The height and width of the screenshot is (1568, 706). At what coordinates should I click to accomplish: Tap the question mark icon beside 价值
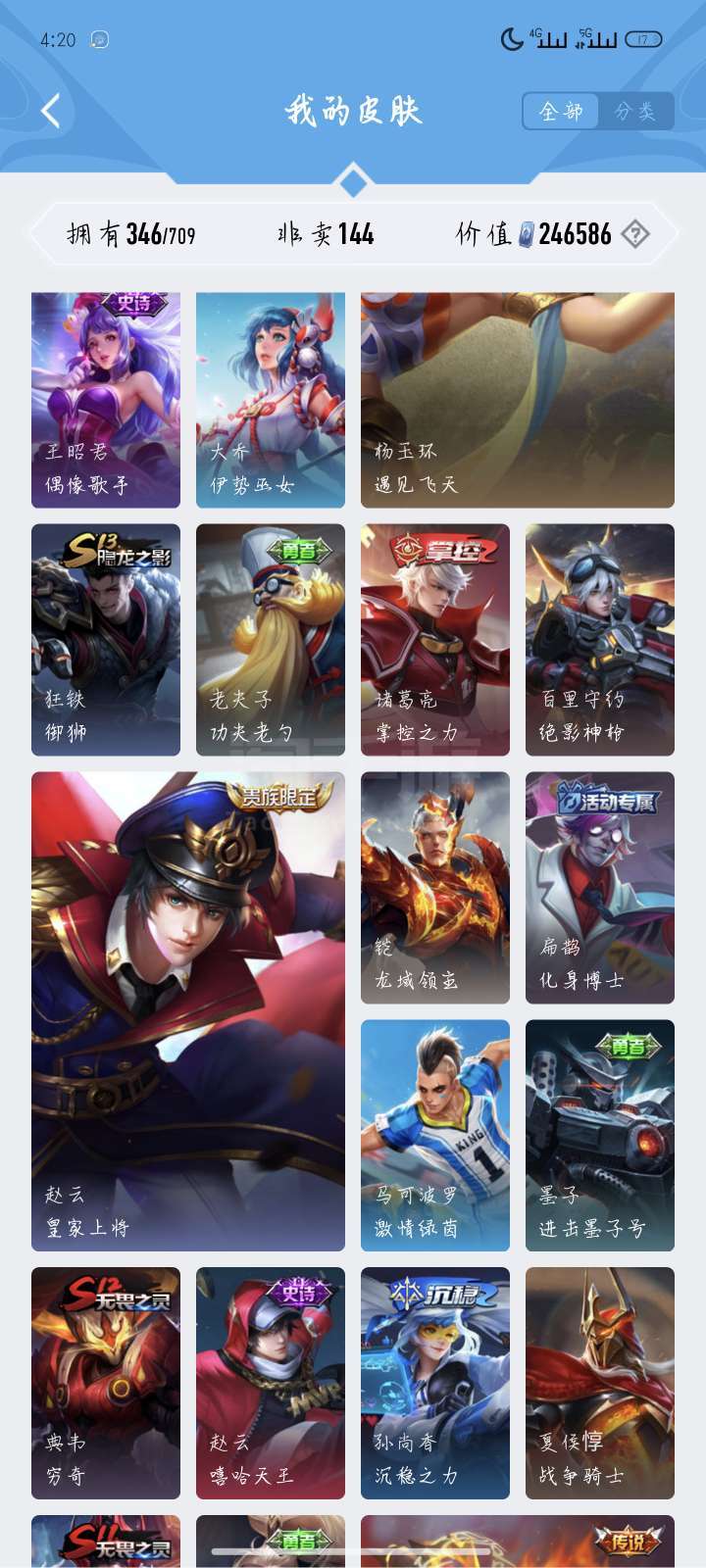[x=635, y=234]
